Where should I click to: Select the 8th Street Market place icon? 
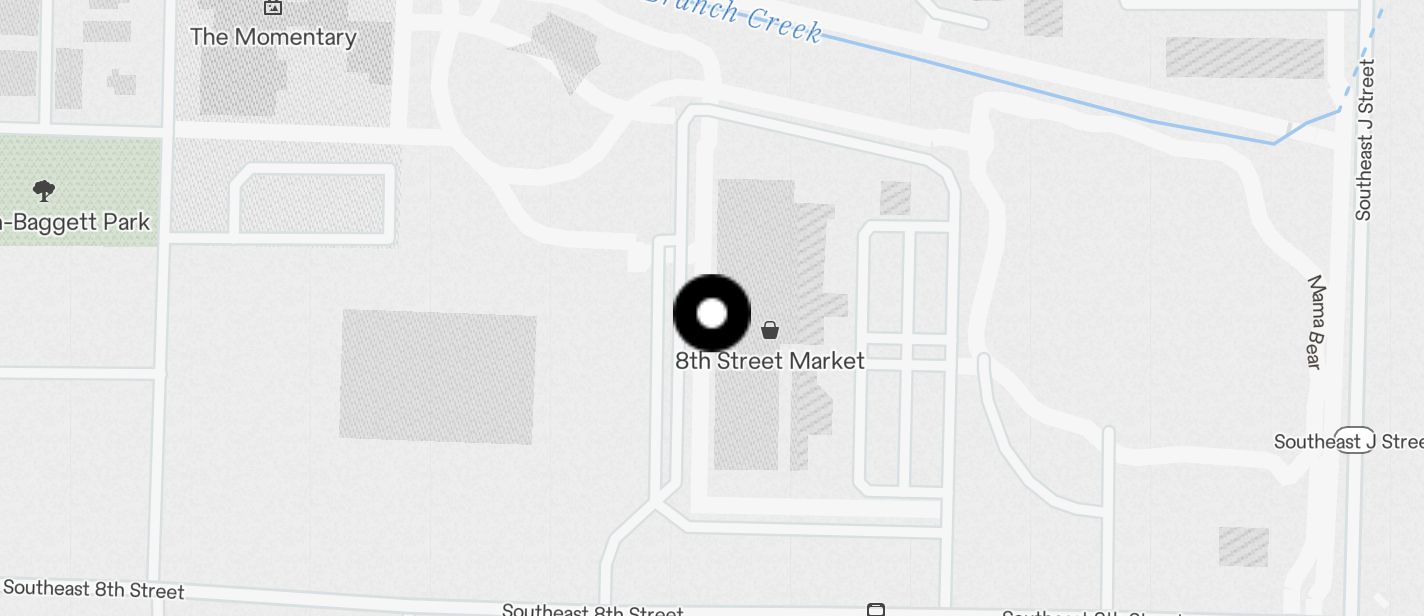coord(770,330)
